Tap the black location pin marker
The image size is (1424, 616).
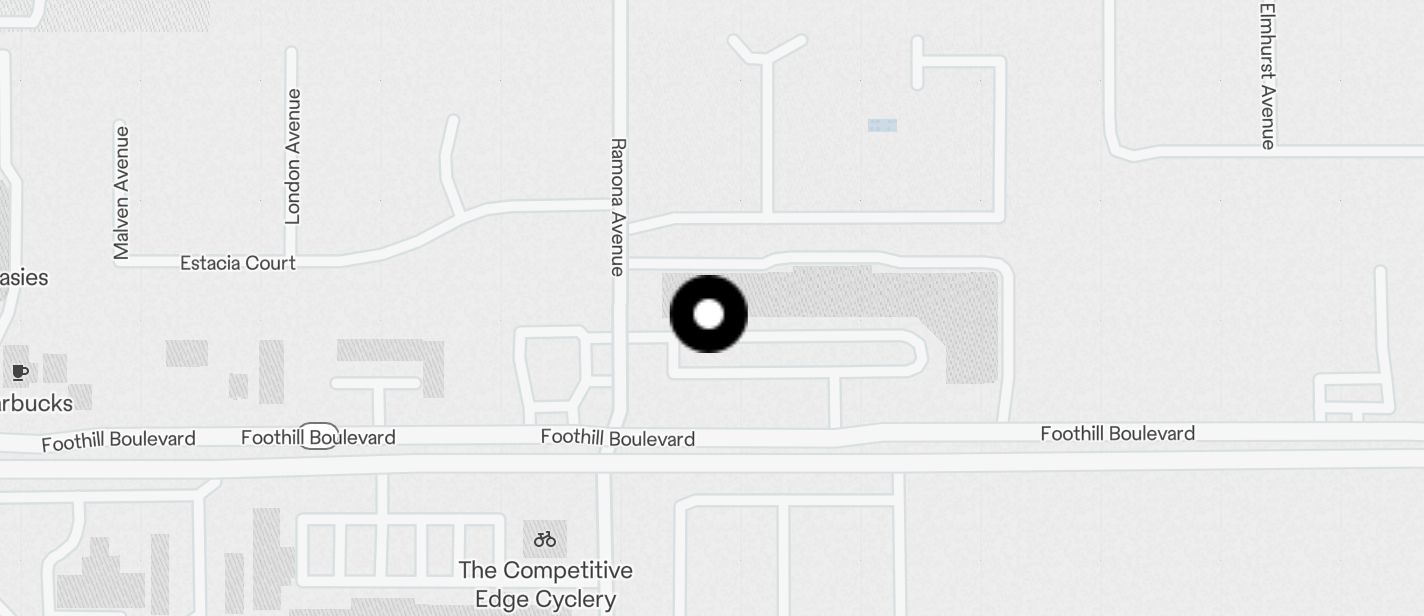708,314
